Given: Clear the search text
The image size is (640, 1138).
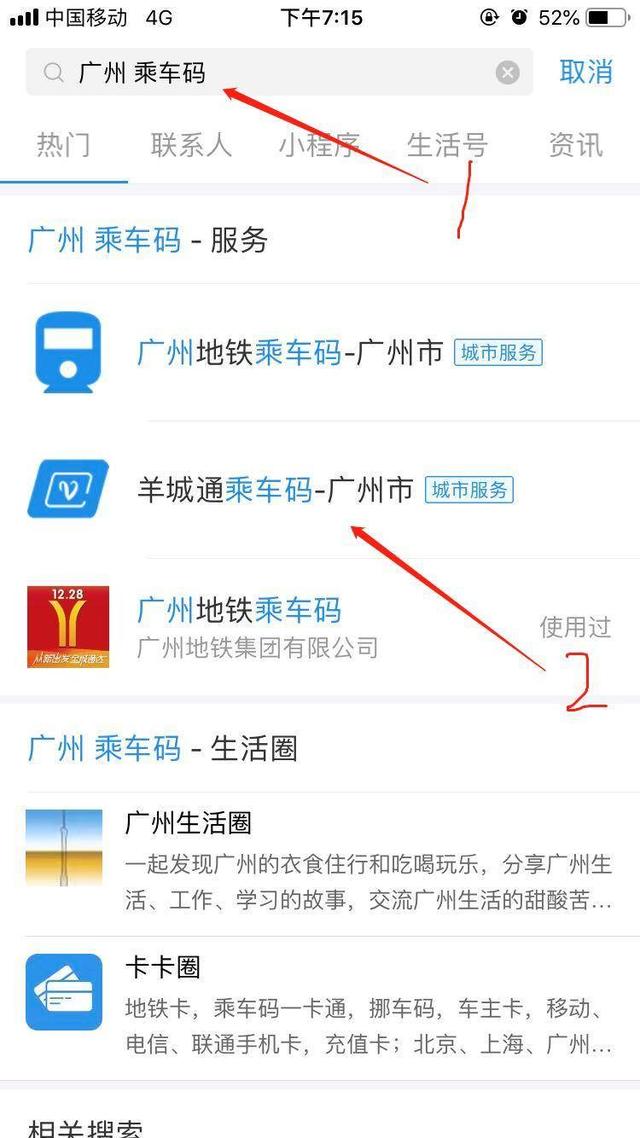Looking at the screenshot, I should pos(508,72).
